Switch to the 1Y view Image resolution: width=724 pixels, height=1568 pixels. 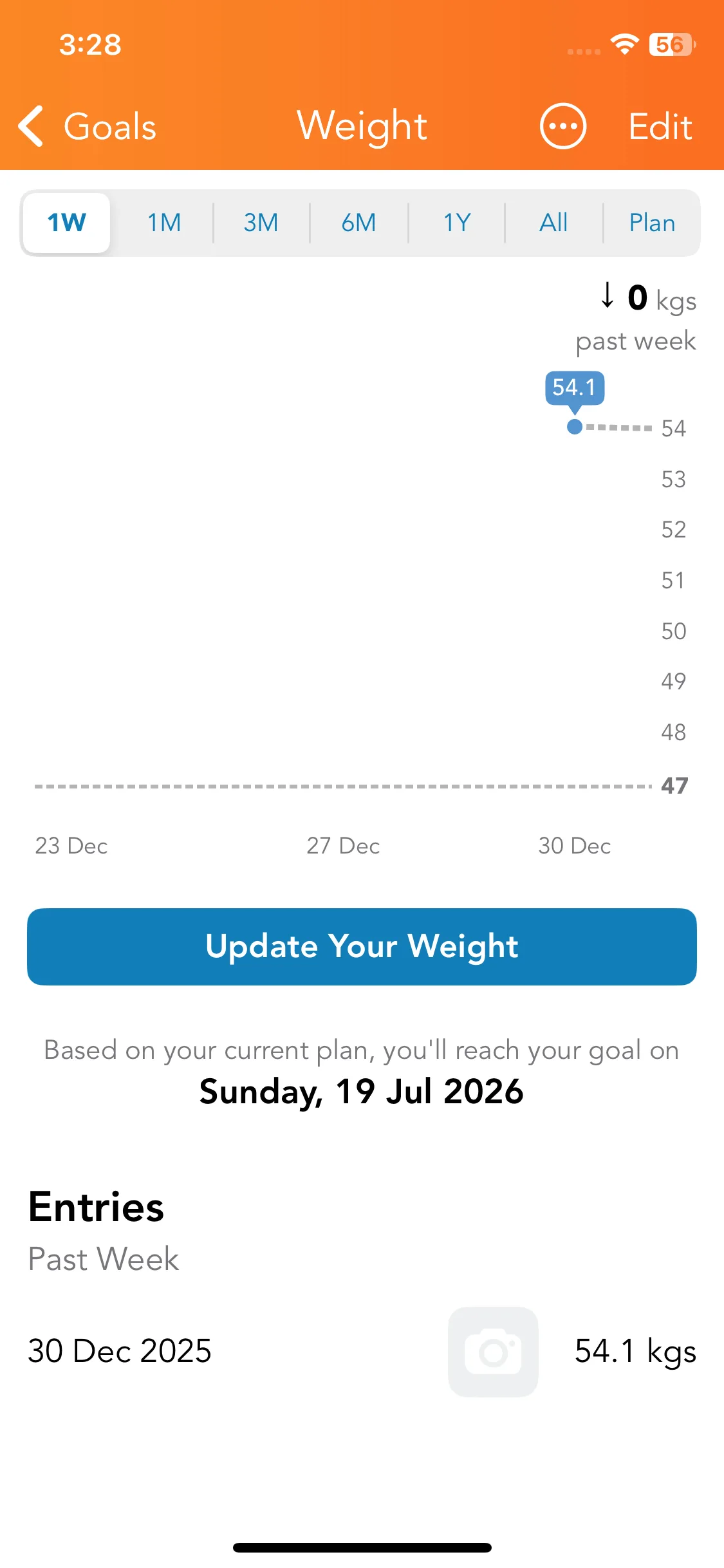click(457, 223)
